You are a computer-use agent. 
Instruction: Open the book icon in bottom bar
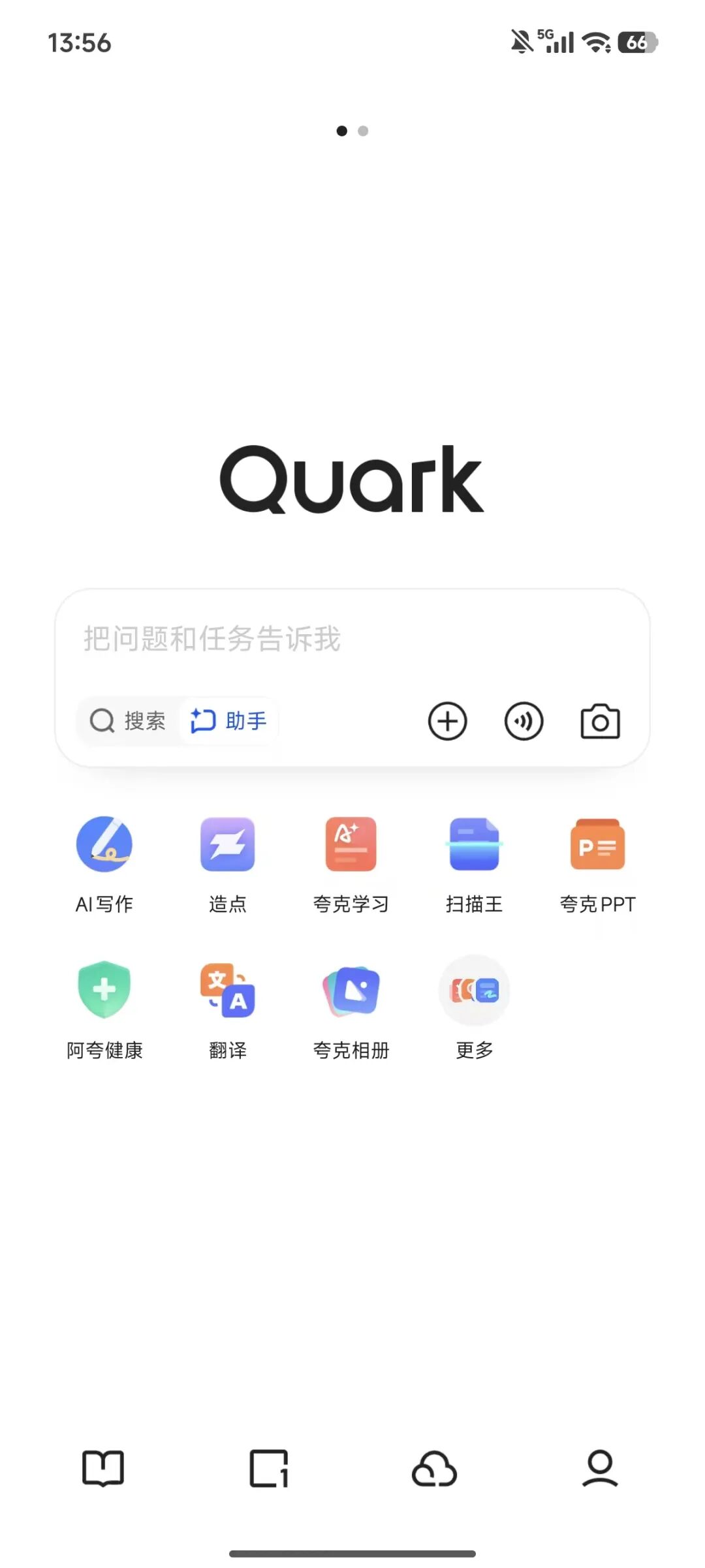point(103,1468)
